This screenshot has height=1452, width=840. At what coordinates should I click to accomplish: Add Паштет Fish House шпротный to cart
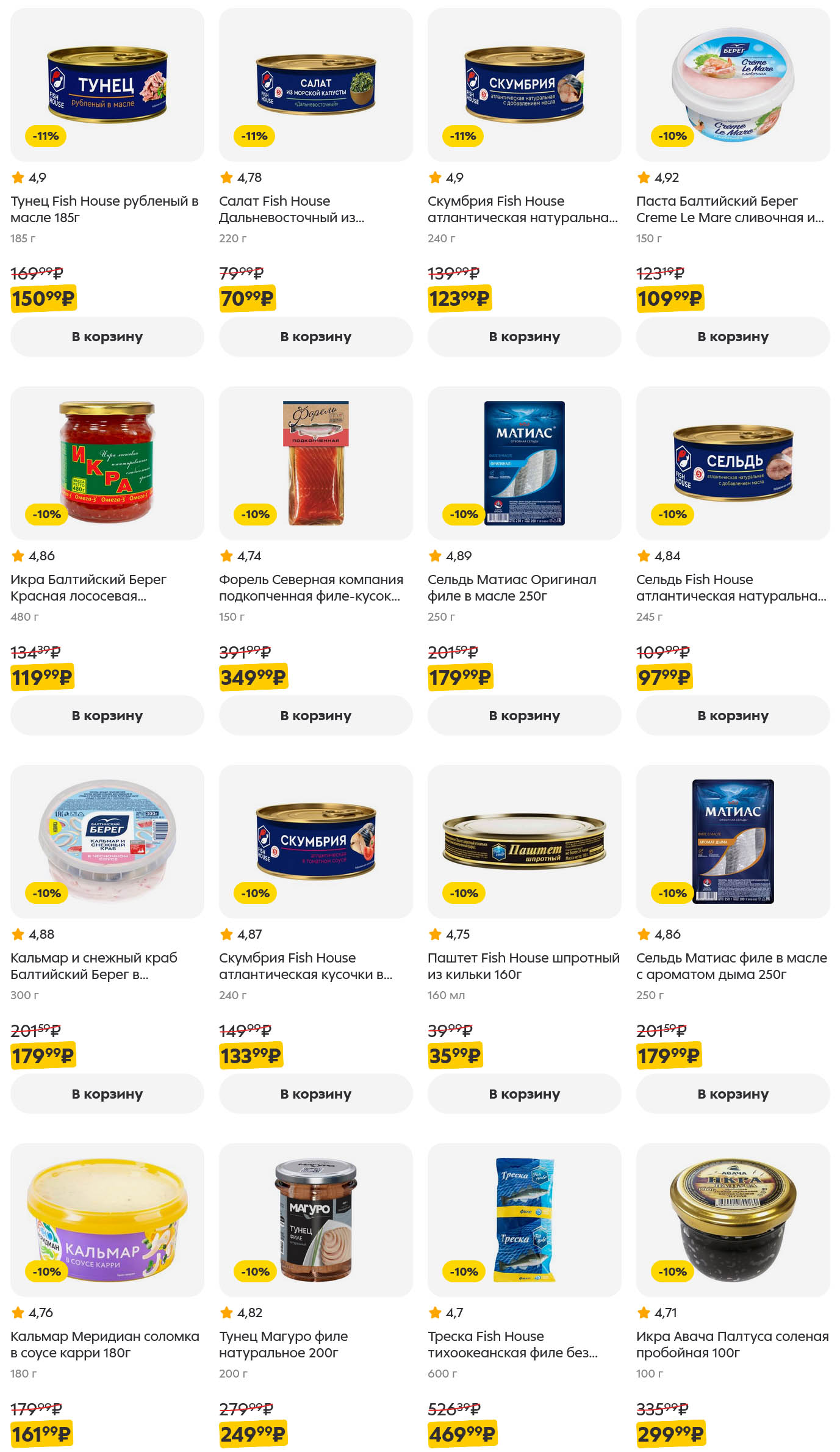tap(524, 1094)
